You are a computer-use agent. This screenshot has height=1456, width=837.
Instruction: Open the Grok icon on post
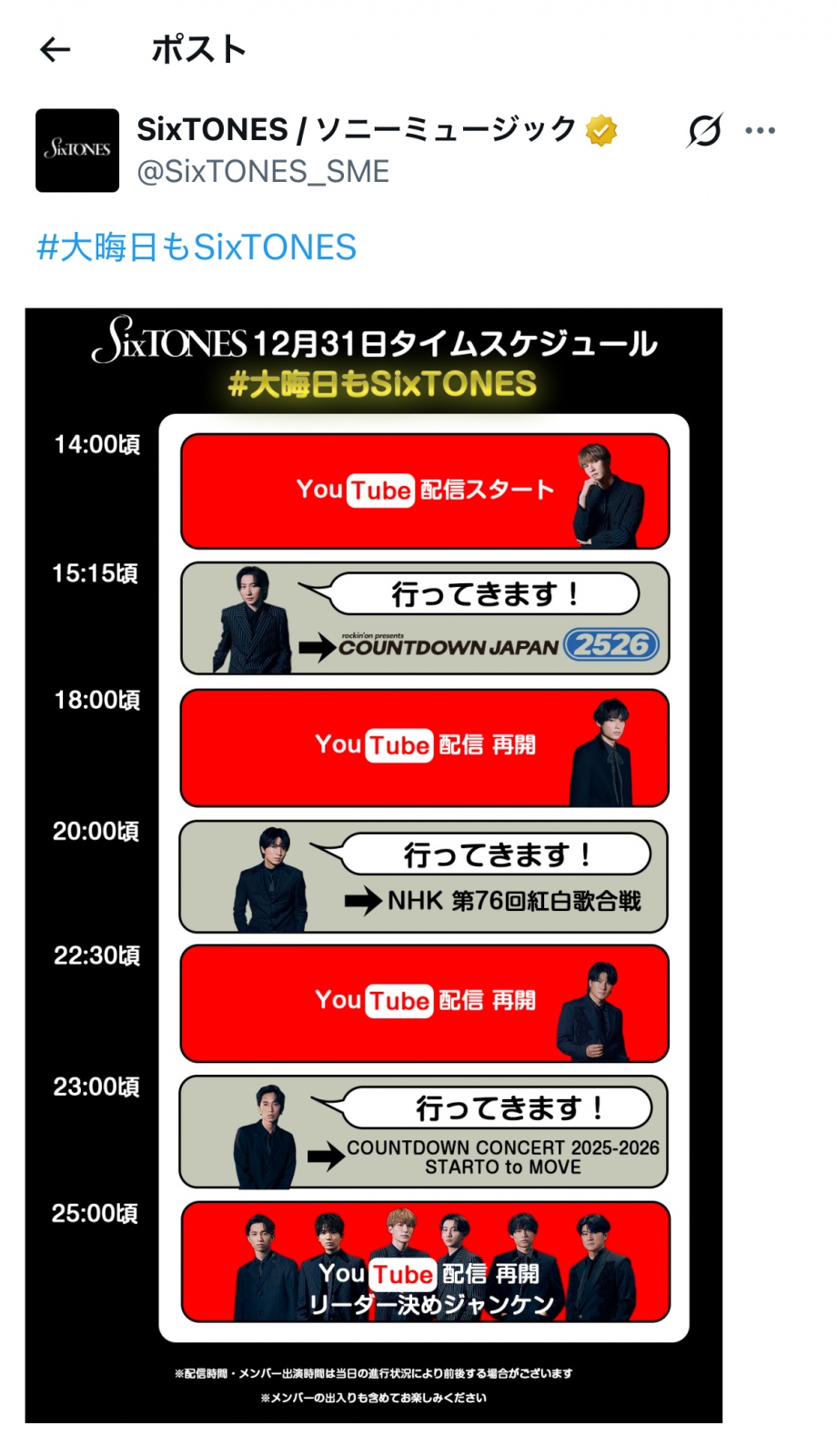[704, 131]
